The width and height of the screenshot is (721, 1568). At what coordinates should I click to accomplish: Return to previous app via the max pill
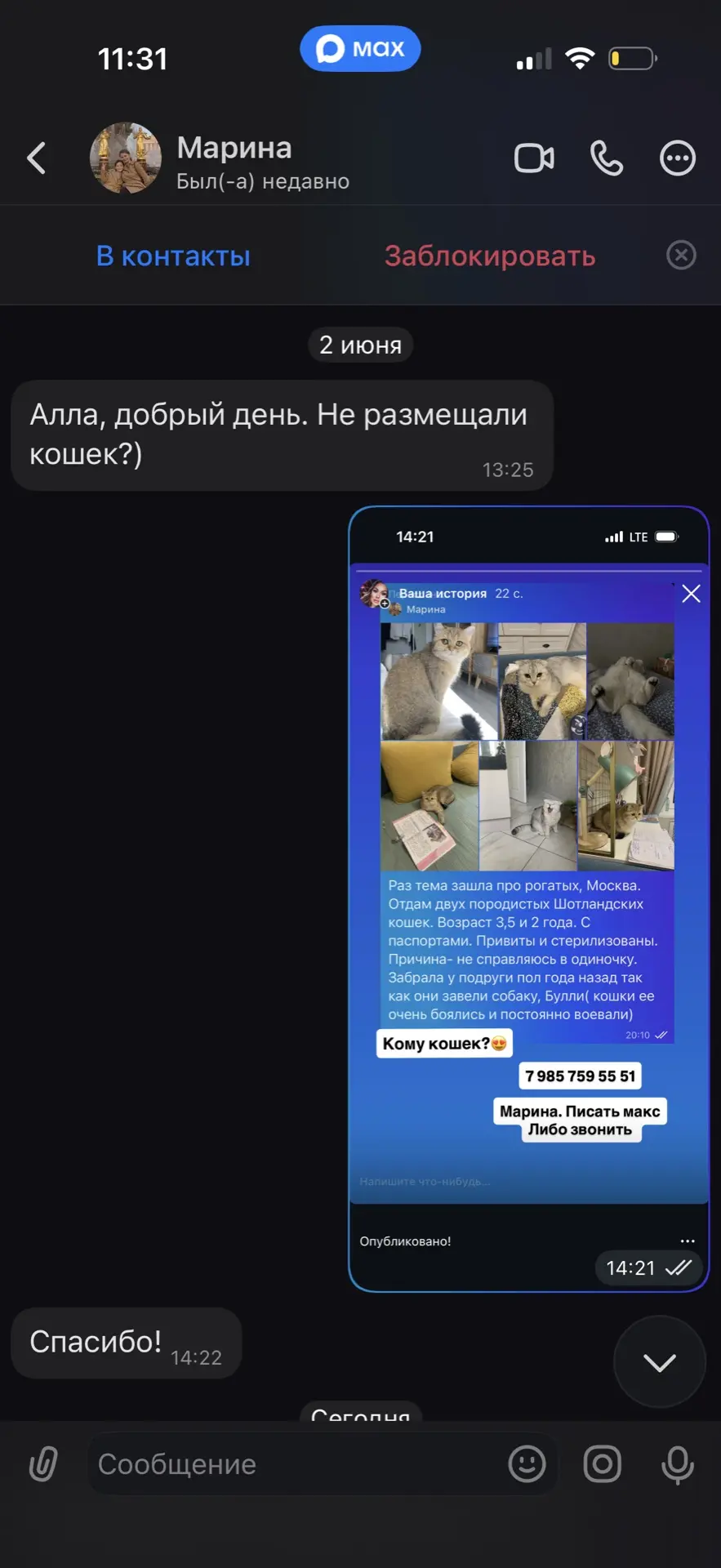360,49
